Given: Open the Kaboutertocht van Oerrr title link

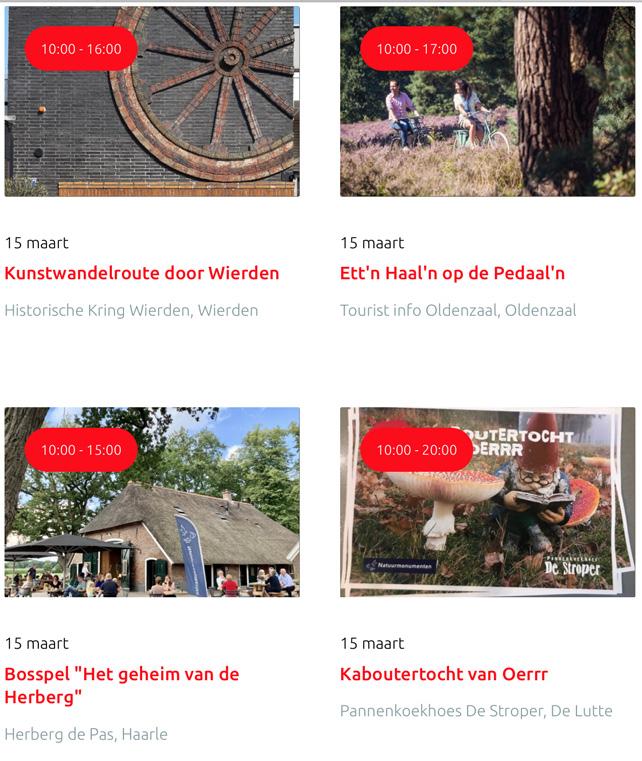Looking at the screenshot, I should click(444, 674).
